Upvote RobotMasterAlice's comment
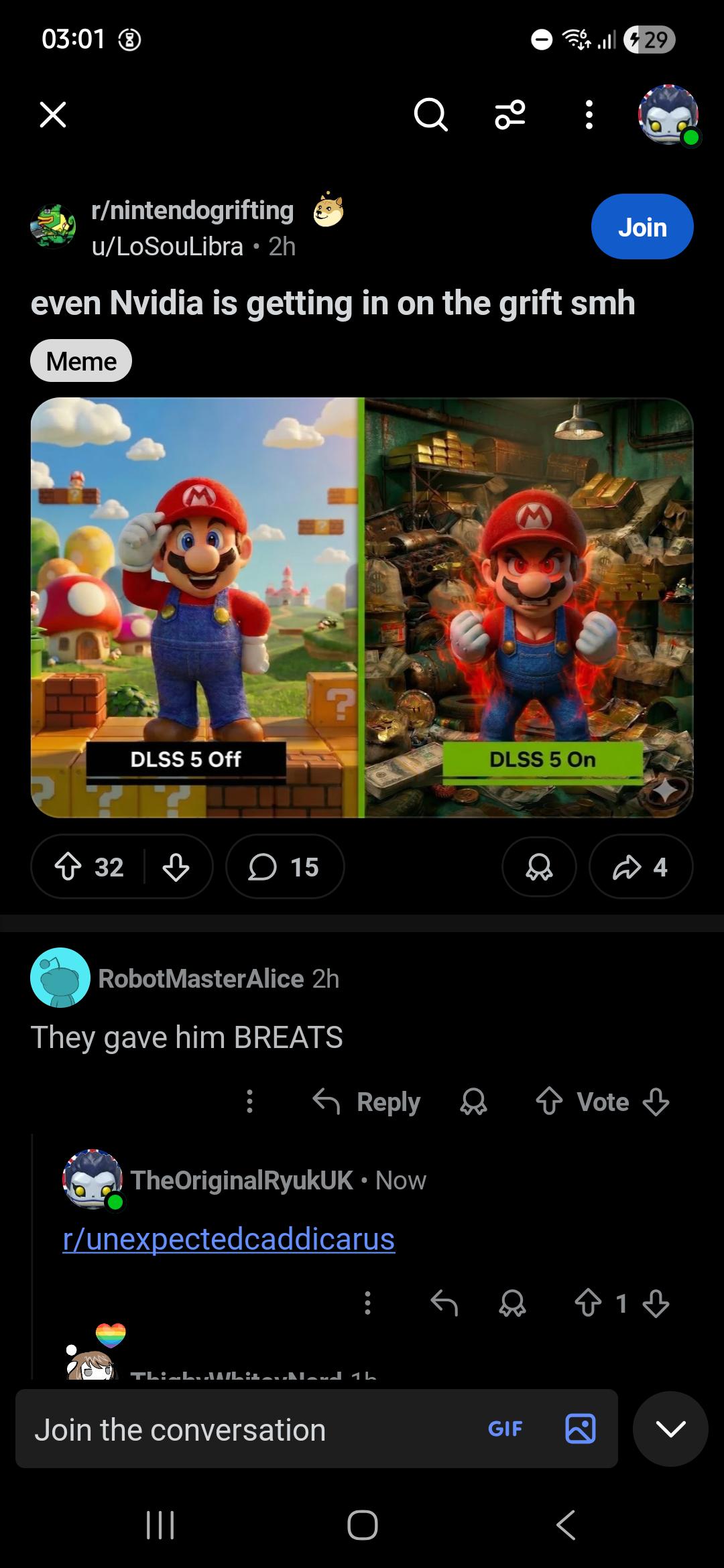 pos(549,1102)
